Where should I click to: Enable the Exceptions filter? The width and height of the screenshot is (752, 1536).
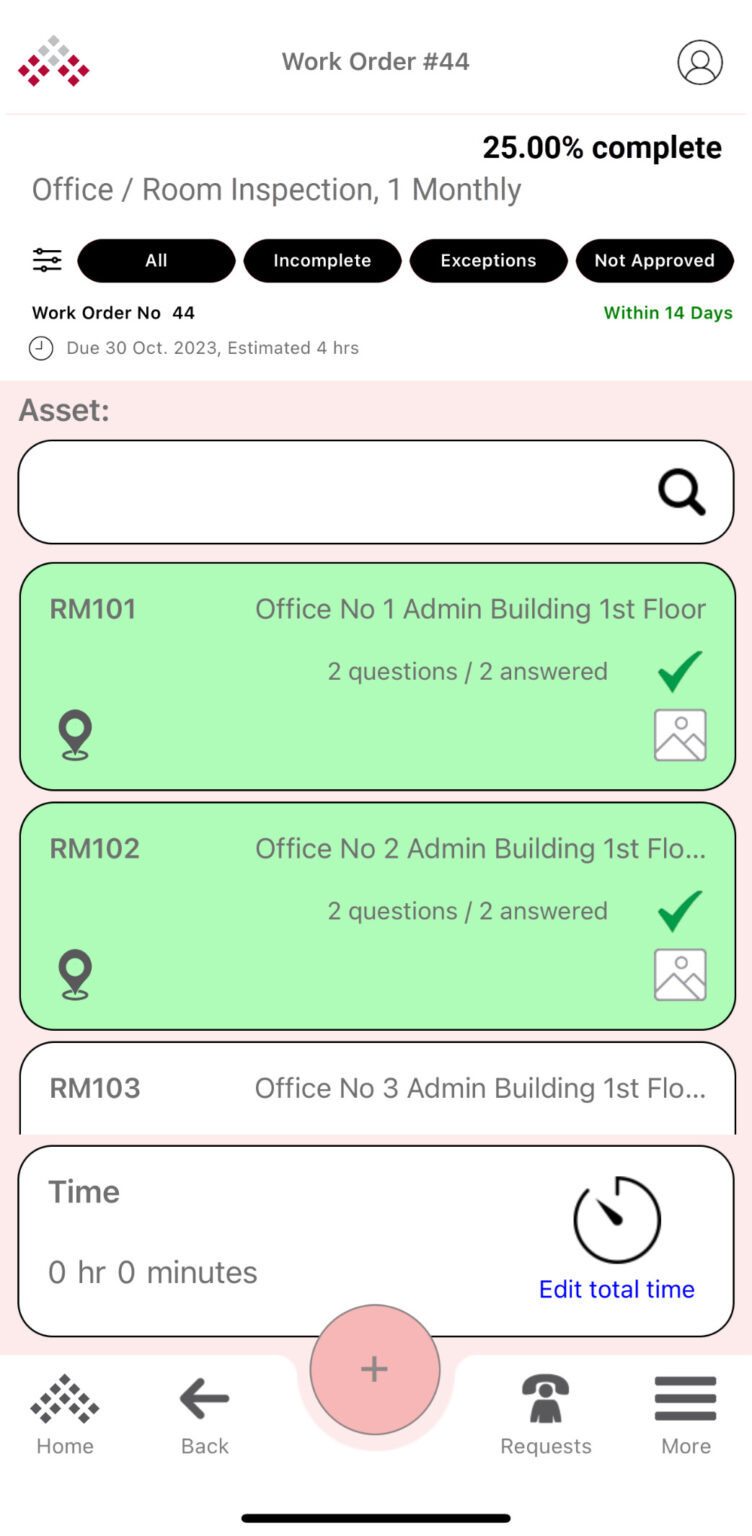[488, 260]
